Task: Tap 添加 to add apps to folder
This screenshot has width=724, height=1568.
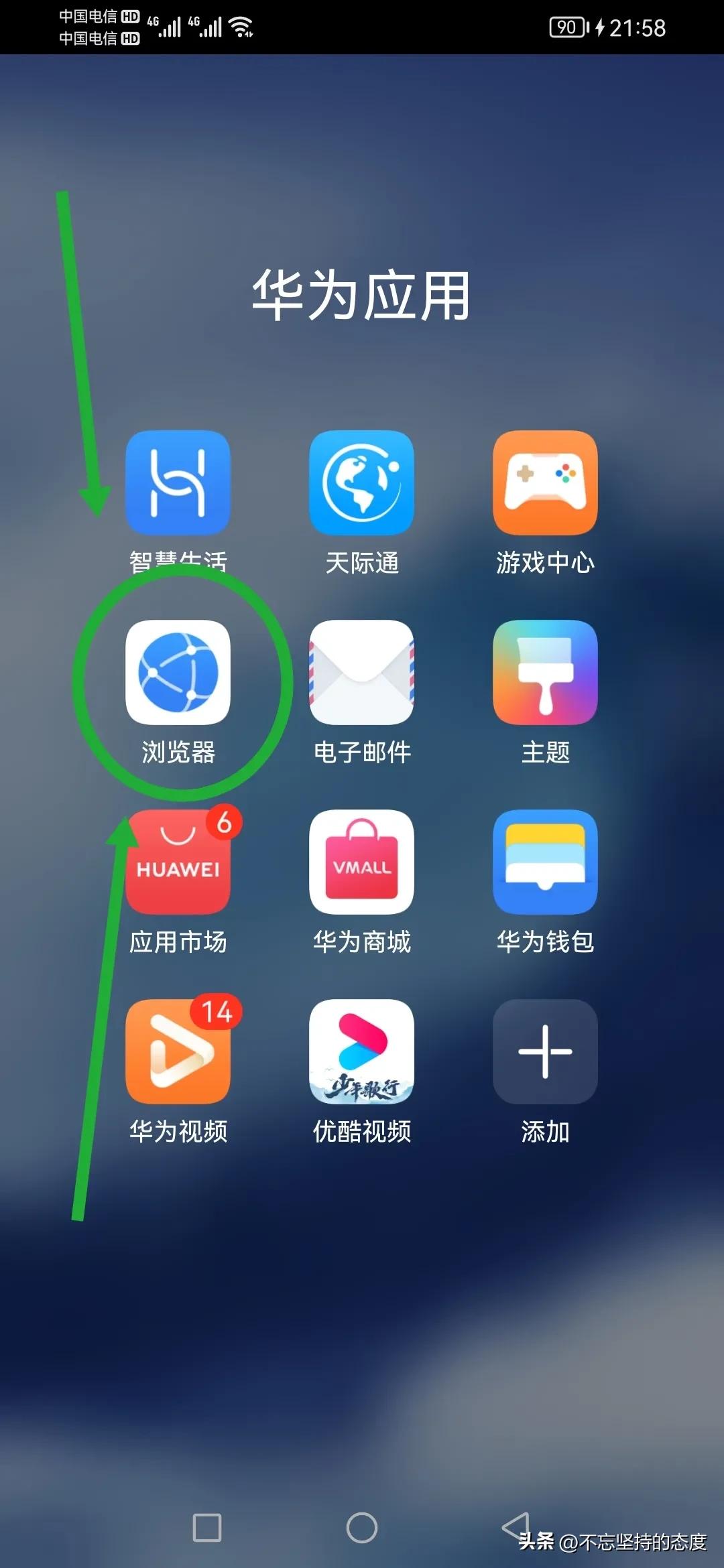Action: point(545,1051)
